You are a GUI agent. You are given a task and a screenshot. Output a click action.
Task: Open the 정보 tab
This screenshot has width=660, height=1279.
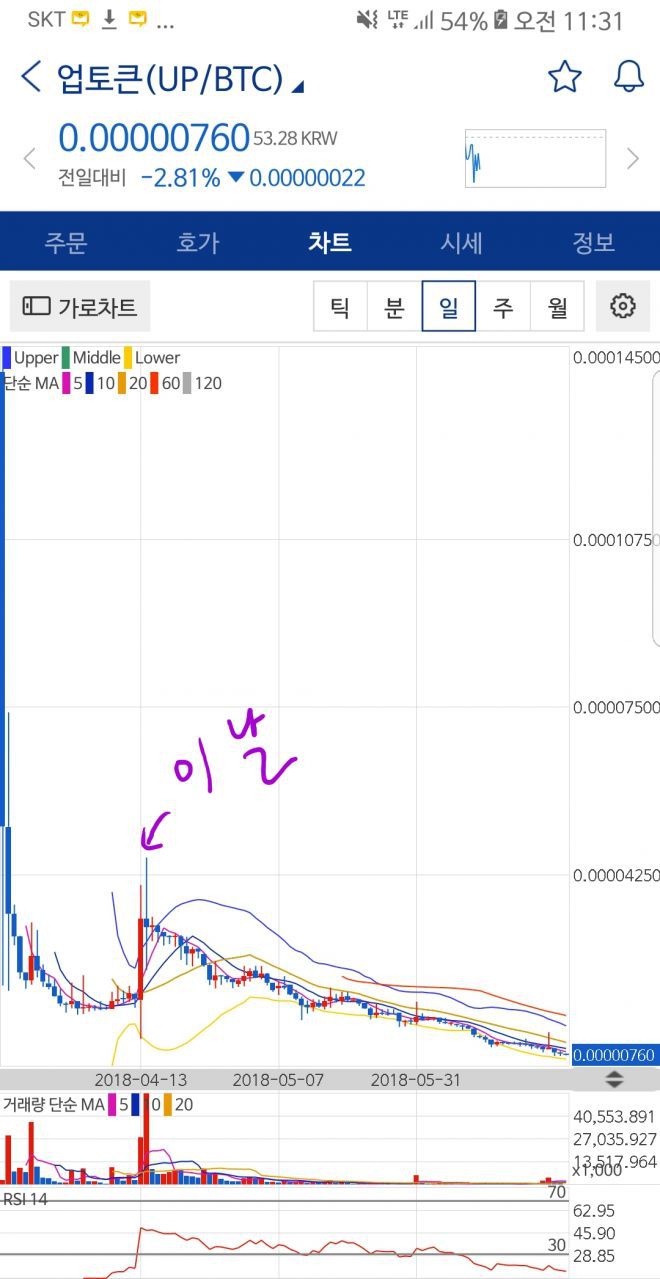[593, 242]
